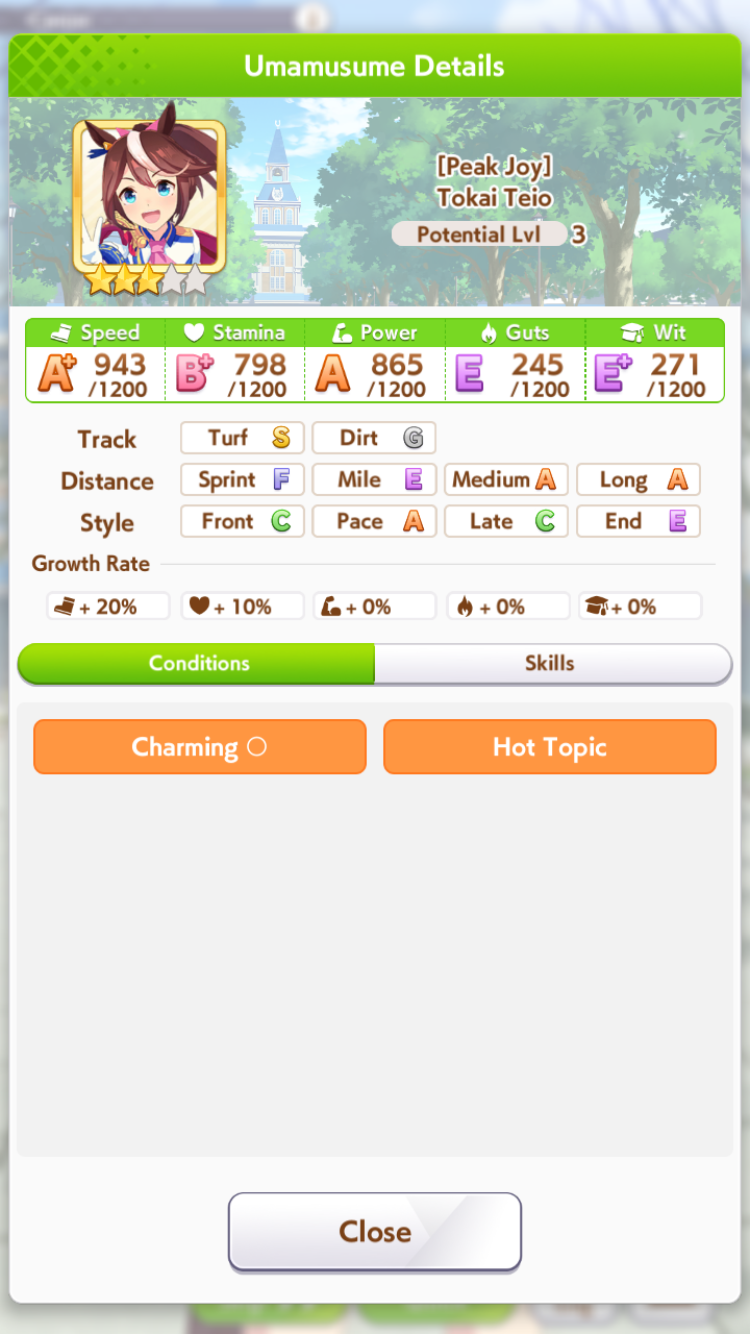
Task: Switch to the Skills tab
Action: [552, 663]
